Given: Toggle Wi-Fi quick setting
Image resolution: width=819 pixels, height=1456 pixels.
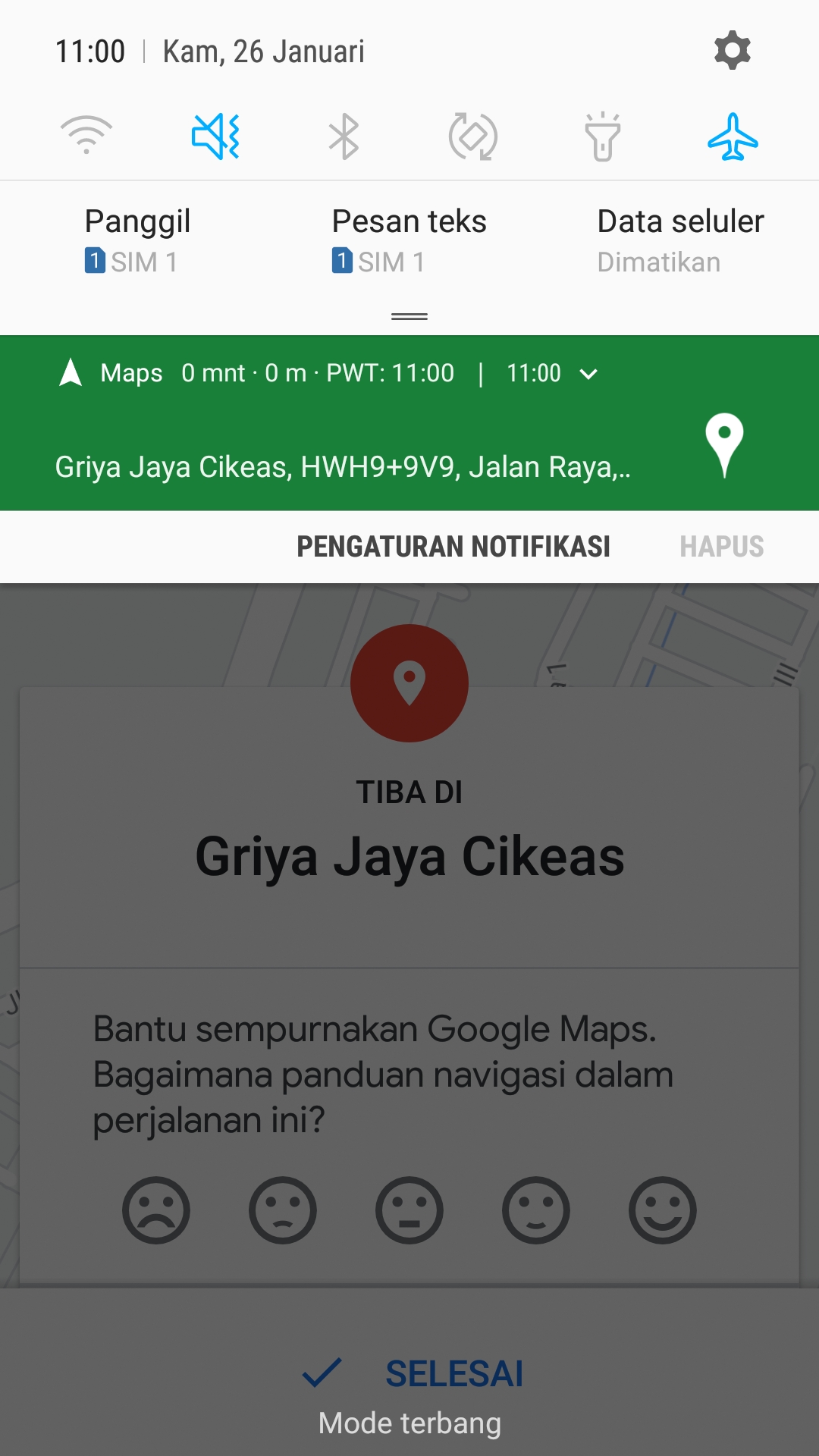Looking at the screenshot, I should click(86, 136).
